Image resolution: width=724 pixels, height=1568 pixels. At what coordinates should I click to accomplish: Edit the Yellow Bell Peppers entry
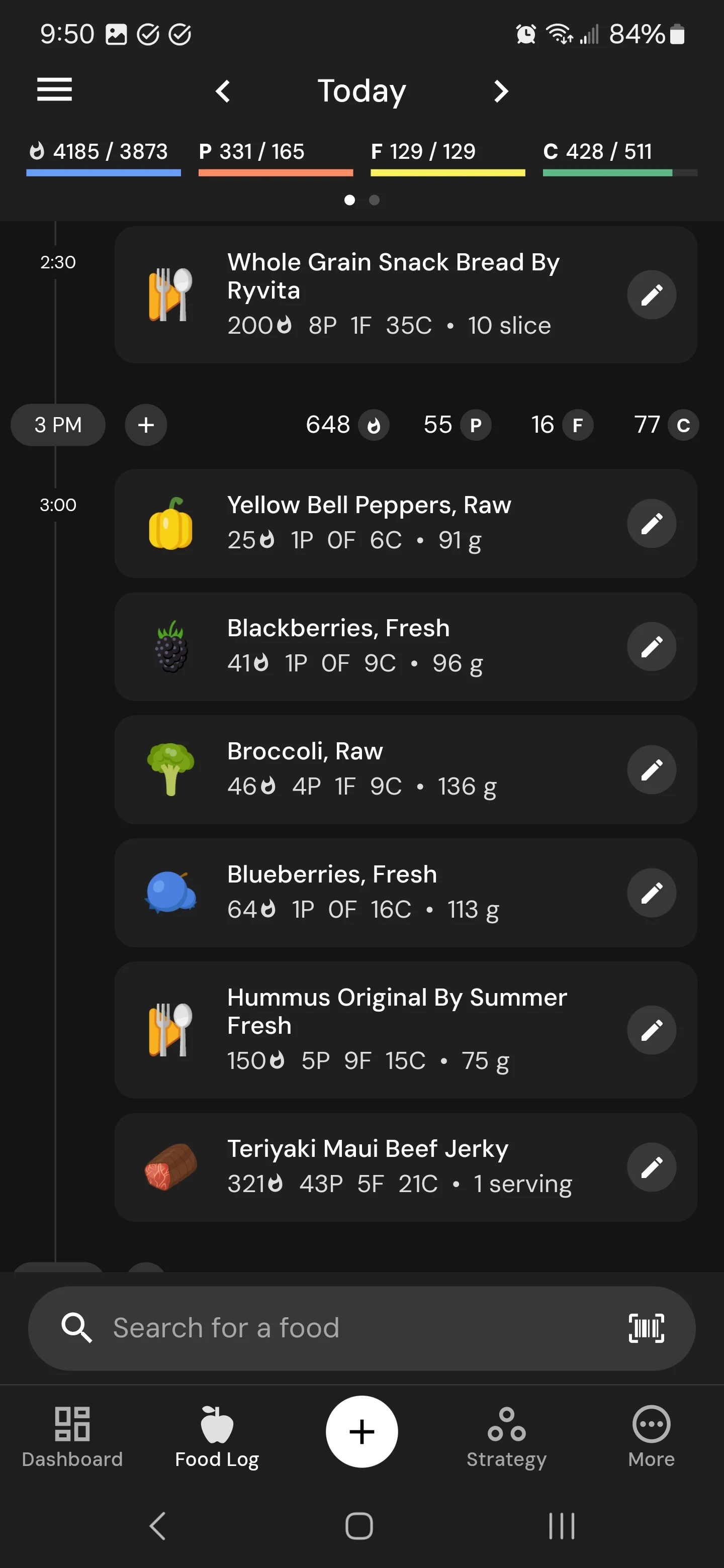(x=651, y=524)
